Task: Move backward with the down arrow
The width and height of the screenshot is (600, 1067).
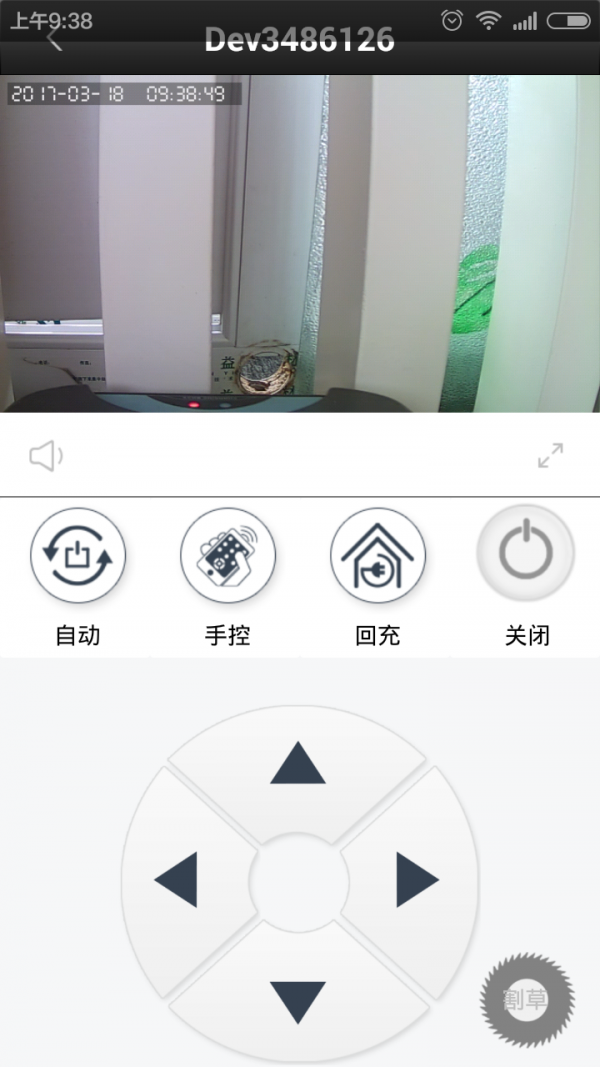Action: (x=298, y=1000)
